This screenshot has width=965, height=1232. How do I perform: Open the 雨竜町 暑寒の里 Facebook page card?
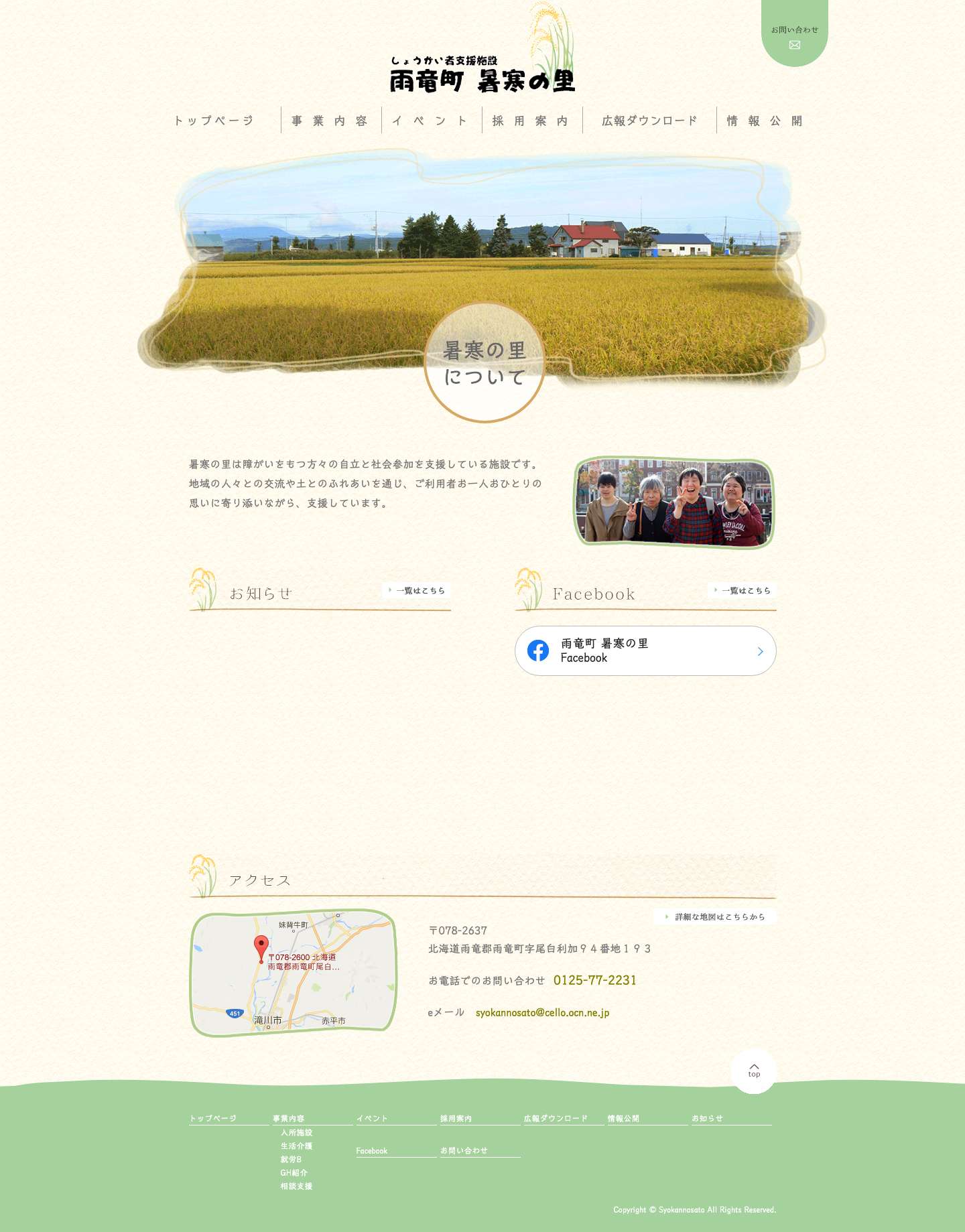point(645,651)
